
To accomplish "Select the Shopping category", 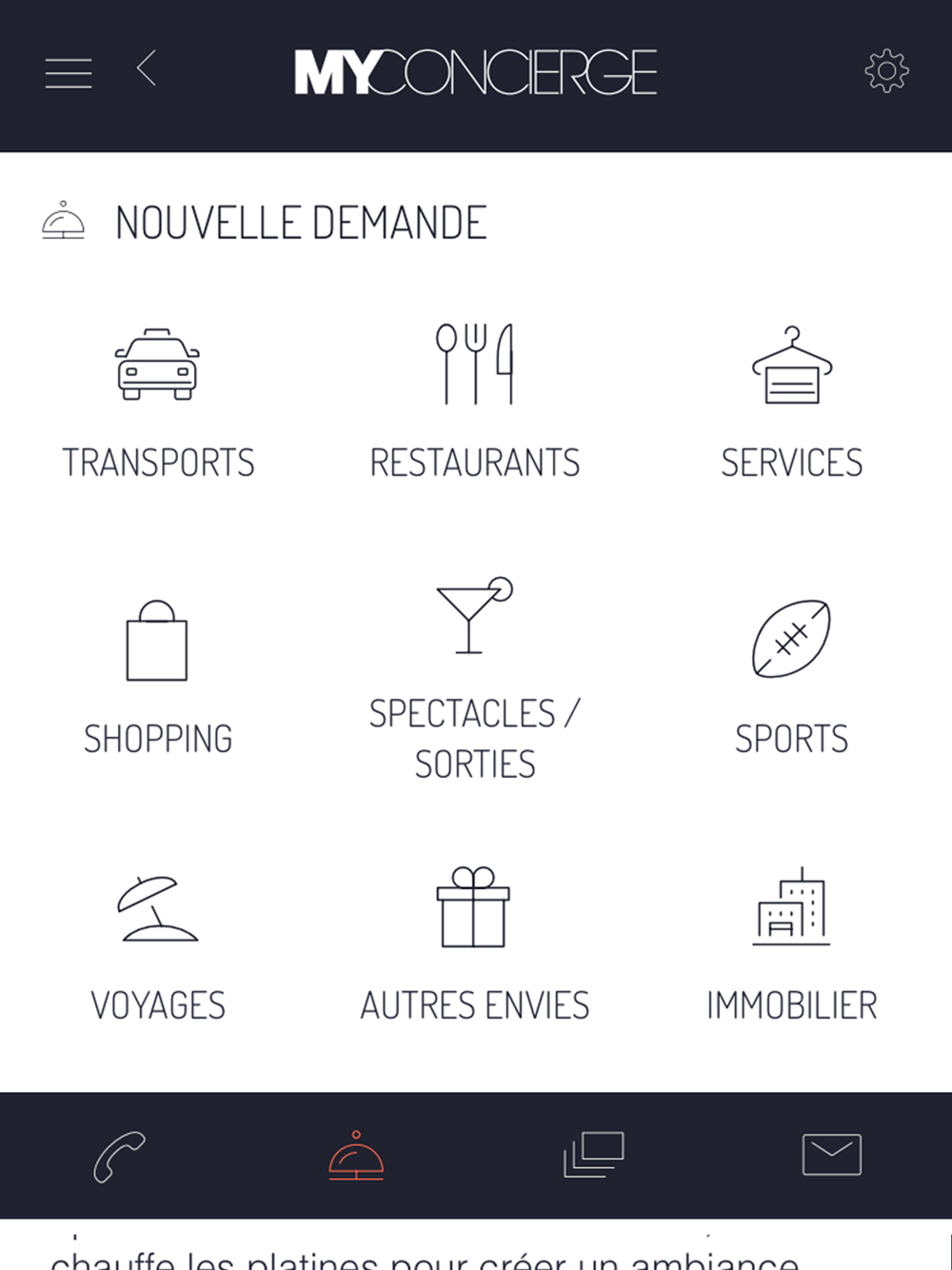I will [158, 678].
